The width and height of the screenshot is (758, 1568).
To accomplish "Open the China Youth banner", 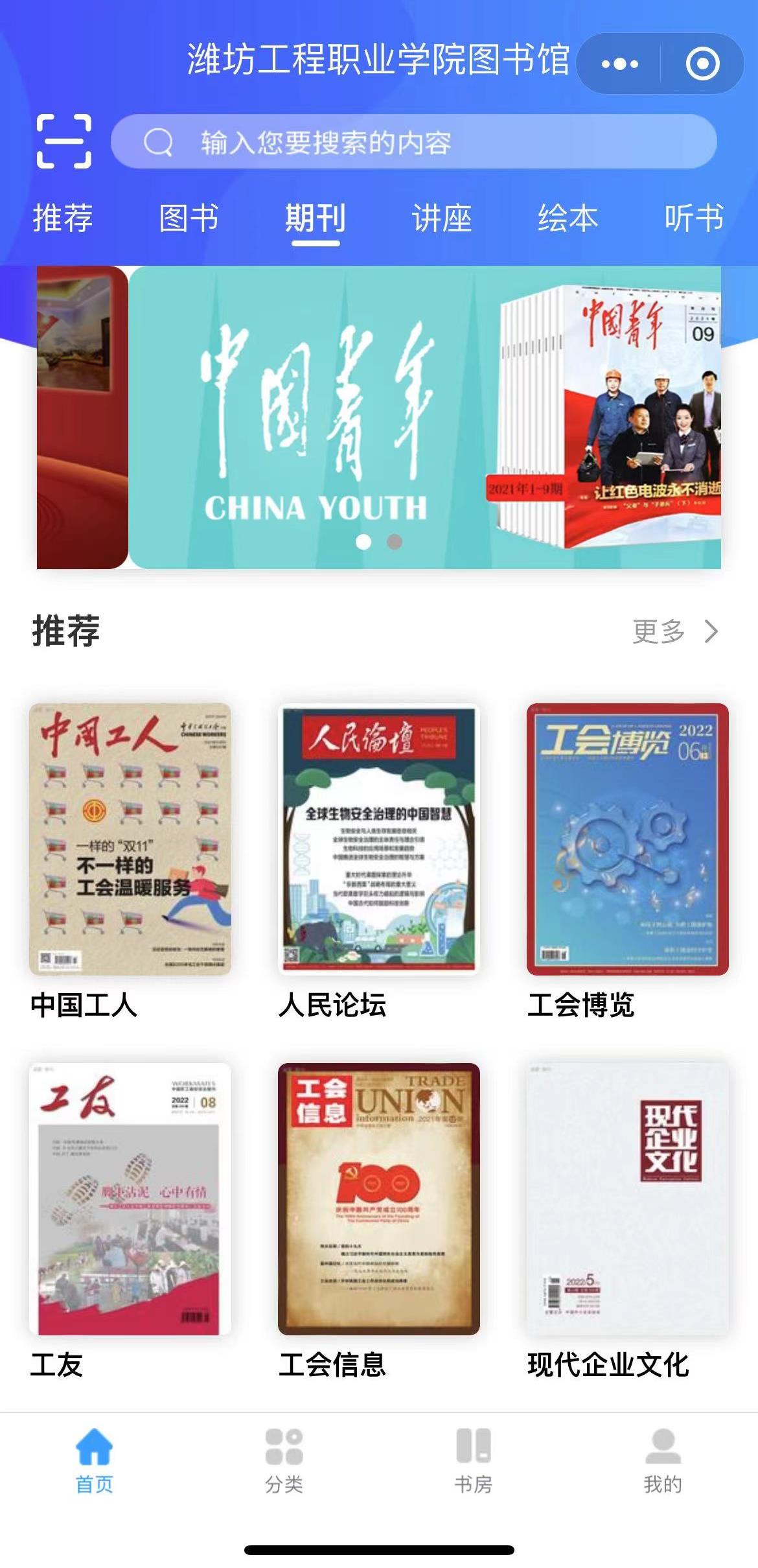I will (424, 417).
